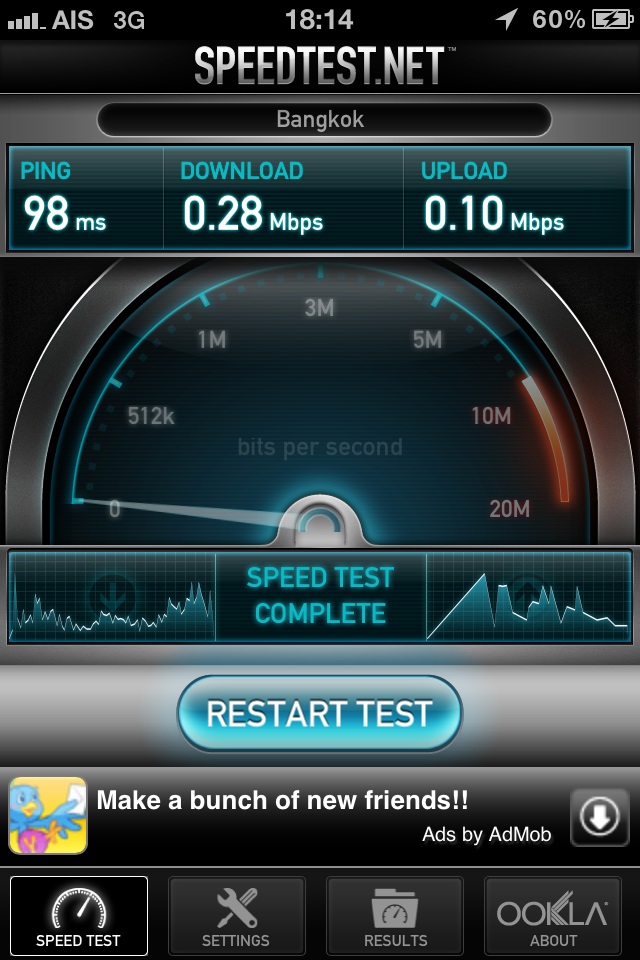
Task: Open the Ookla About tab
Action: click(x=553, y=915)
